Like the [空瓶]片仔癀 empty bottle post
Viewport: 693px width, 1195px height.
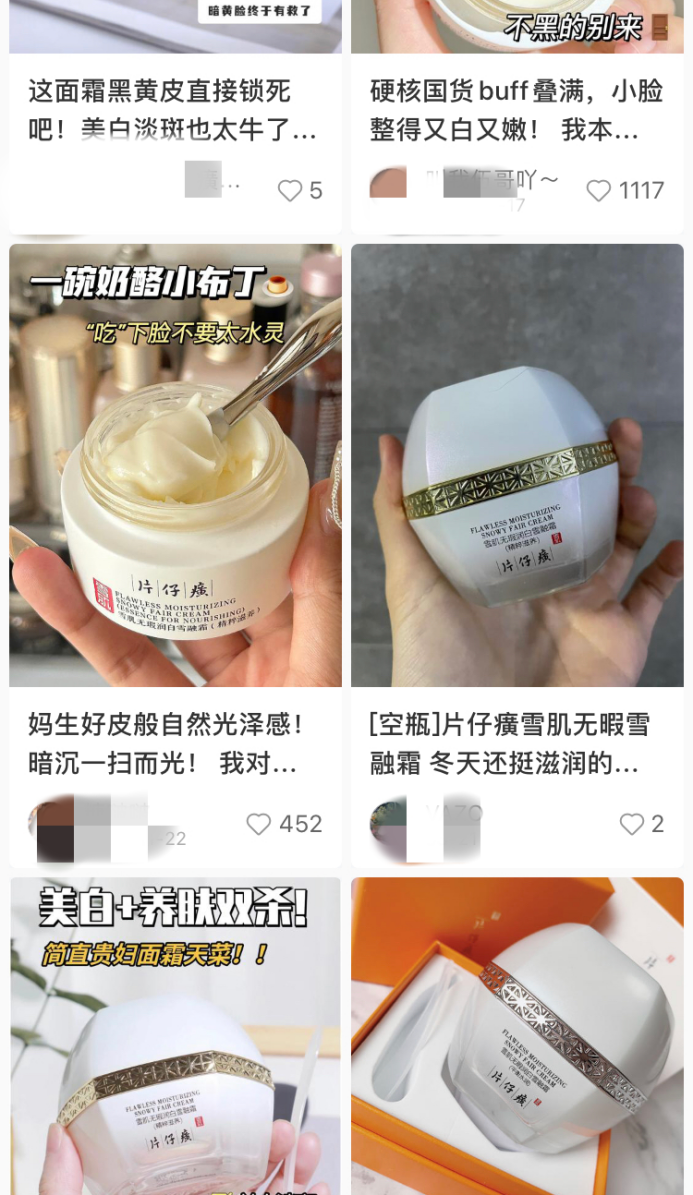click(x=632, y=824)
